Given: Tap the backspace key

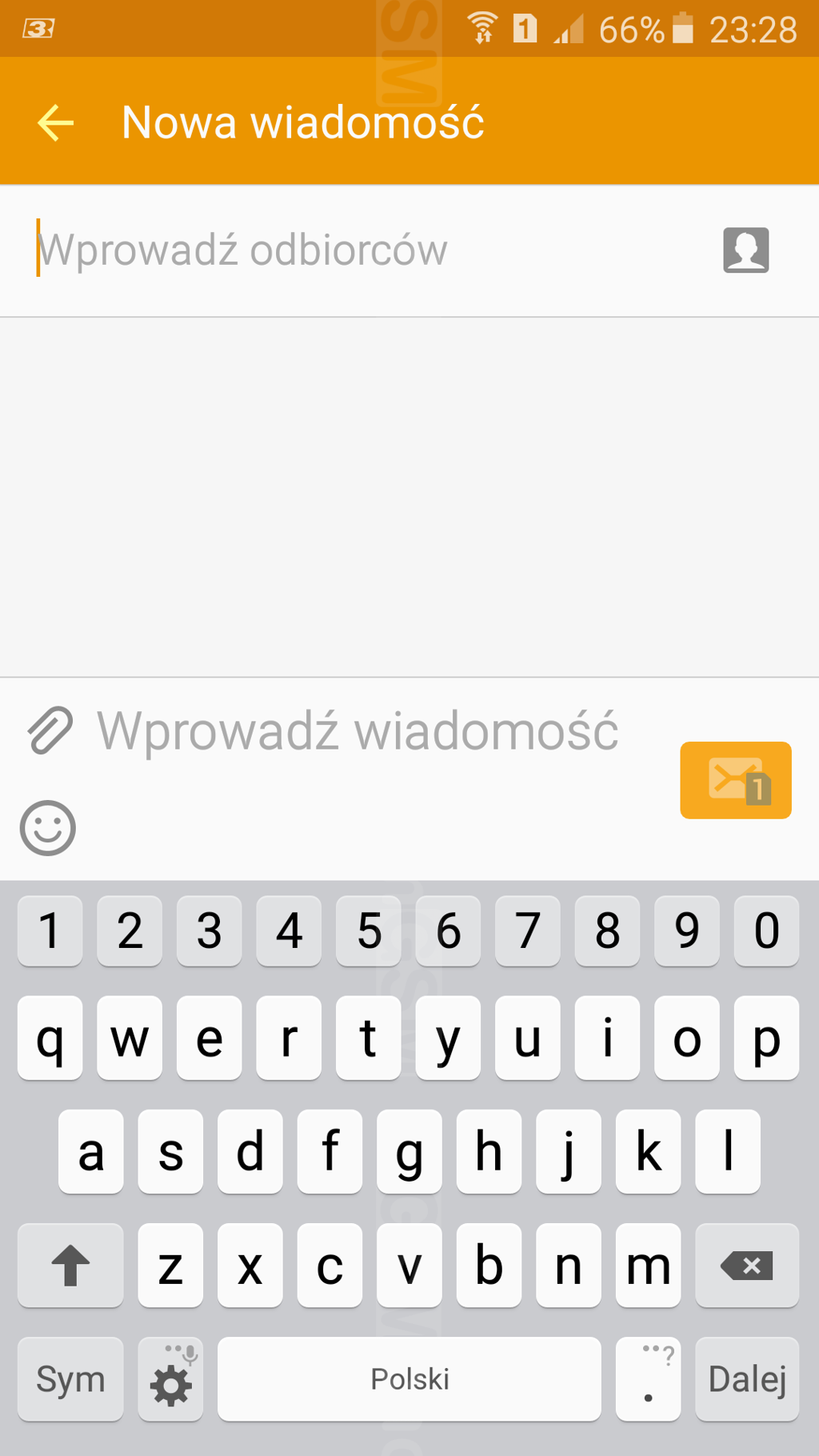Looking at the screenshot, I should (747, 1265).
